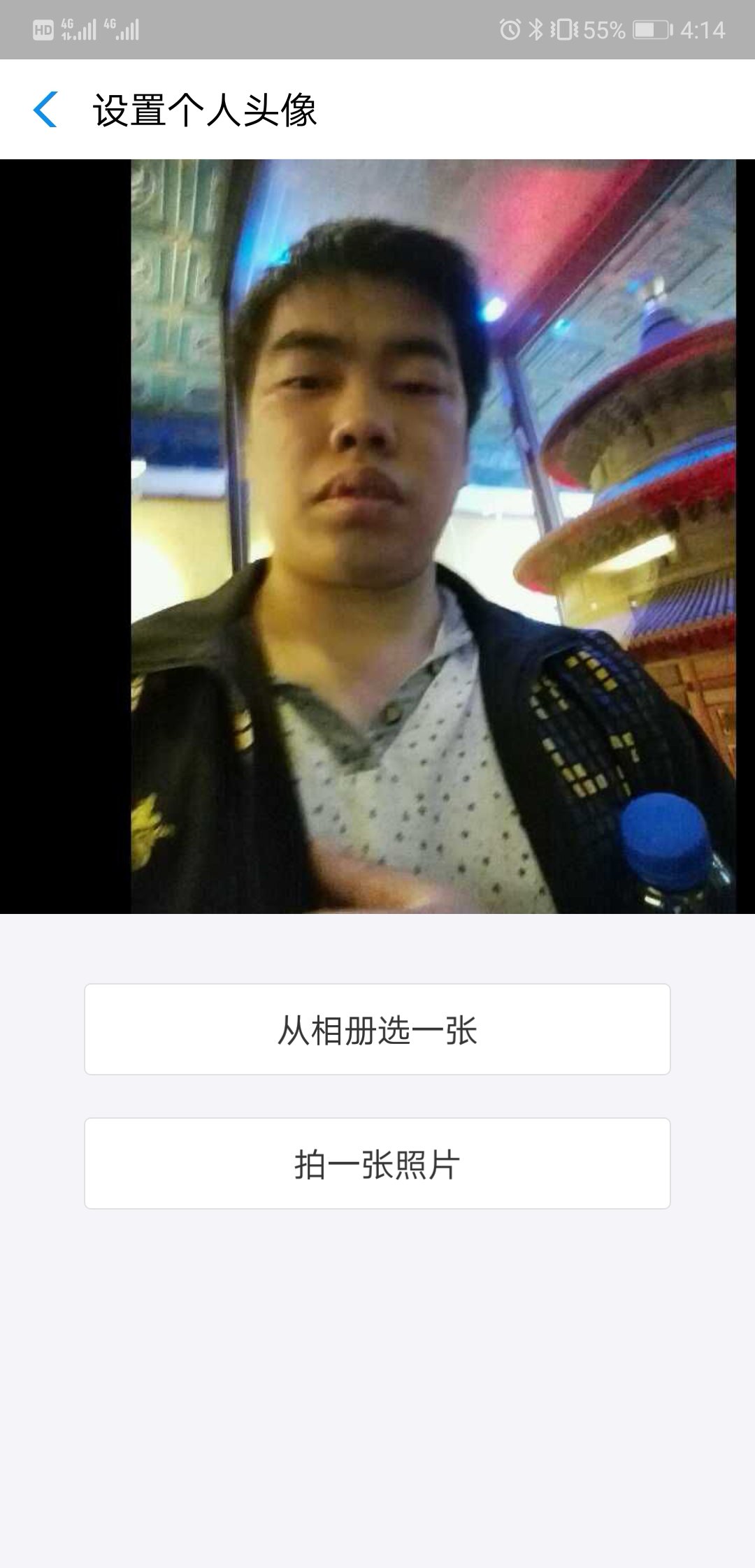The image size is (755, 1568).
Task: Go back from the avatar settings page
Action: tap(45, 110)
